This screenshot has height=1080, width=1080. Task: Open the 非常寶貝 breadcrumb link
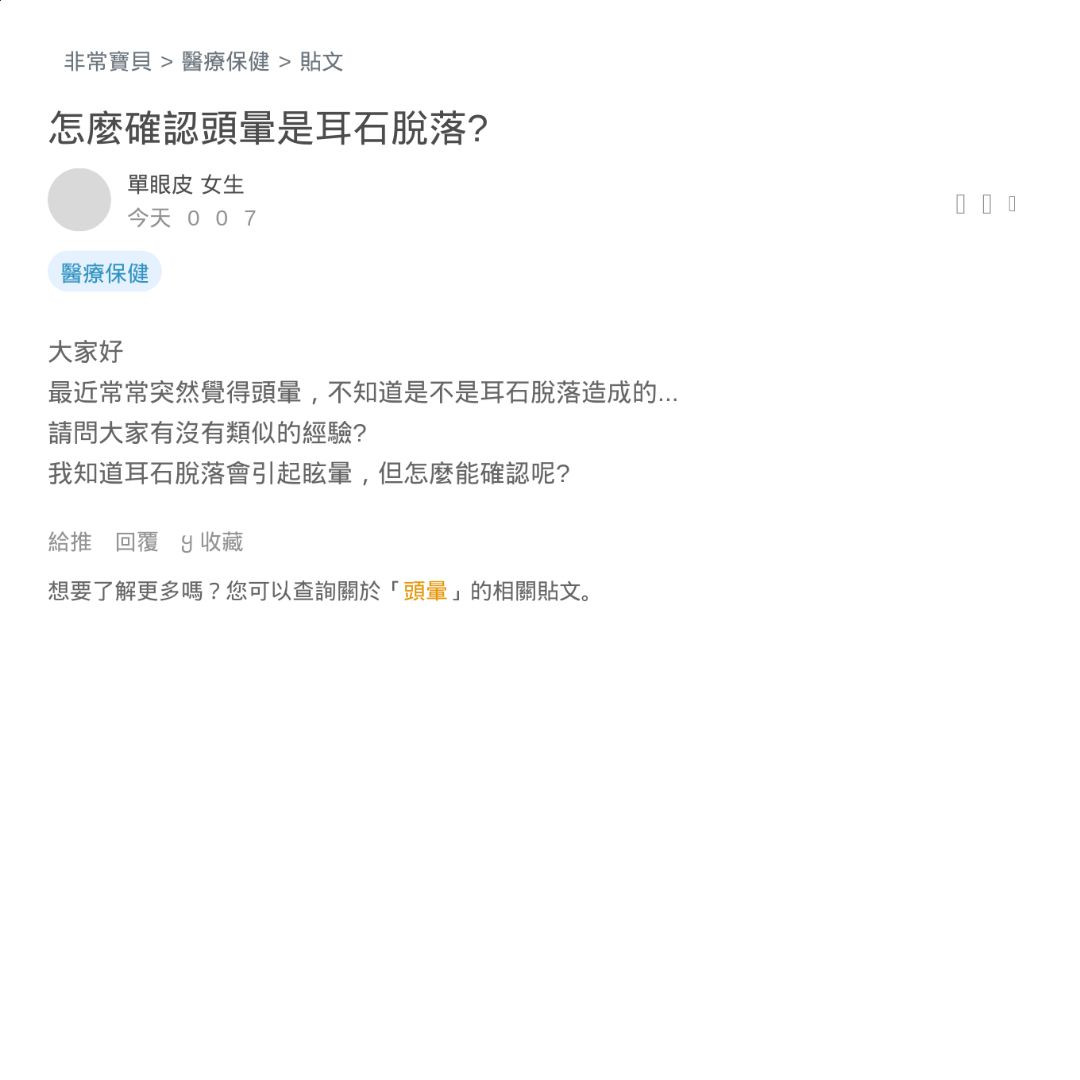(x=107, y=62)
